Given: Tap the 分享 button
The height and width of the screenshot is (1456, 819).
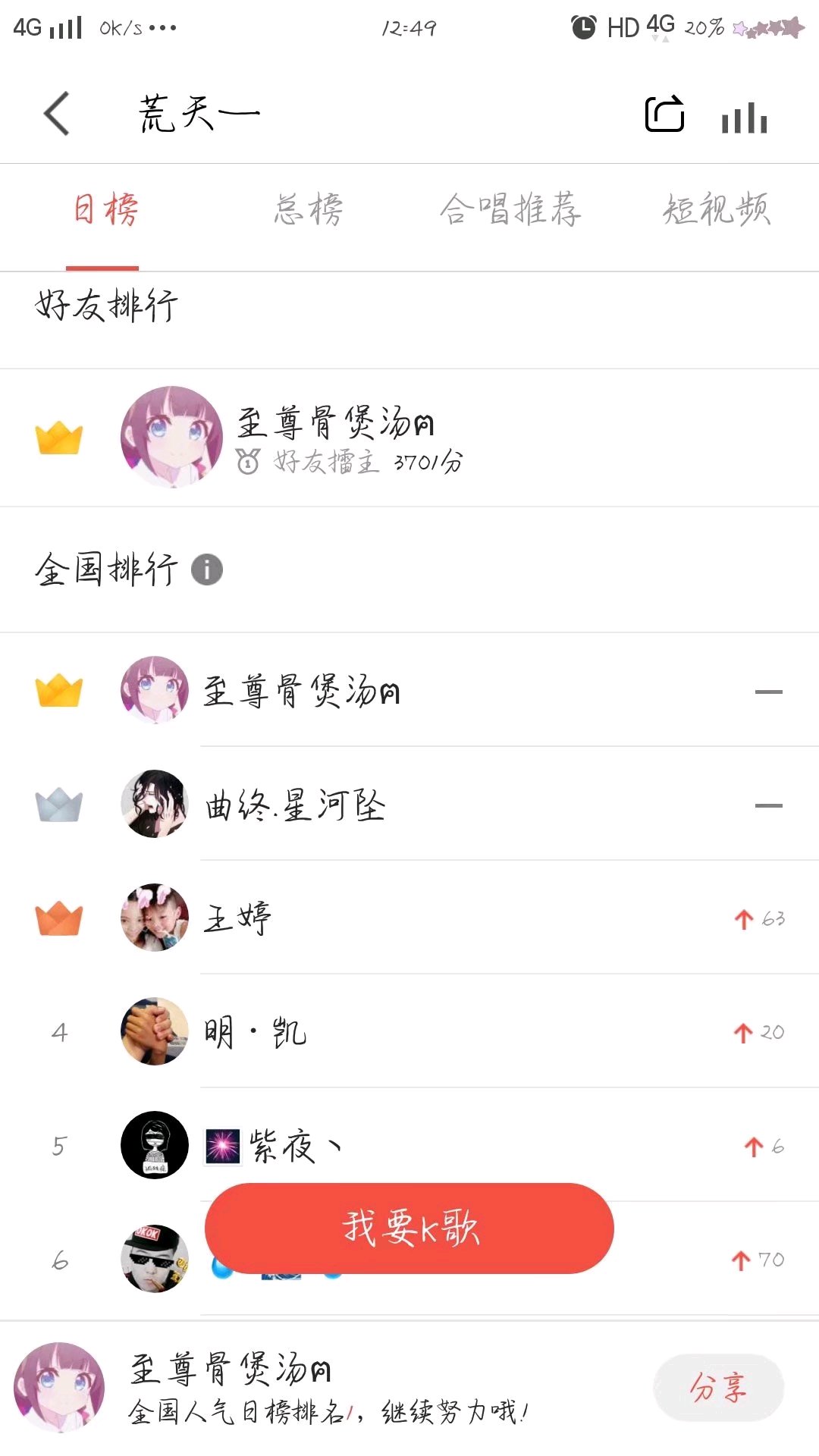Looking at the screenshot, I should pos(717,1388).
